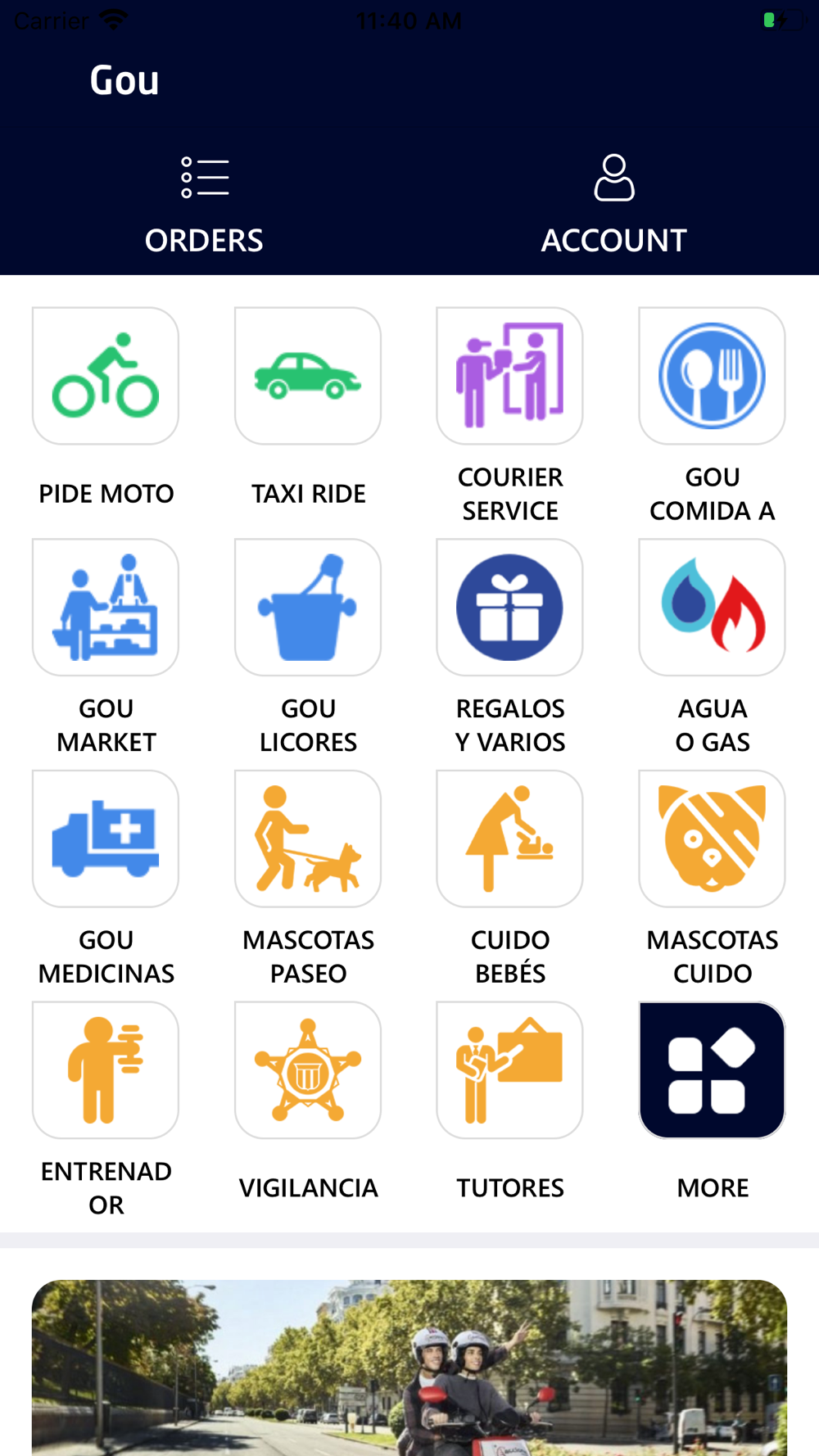Select the Entrenador service
The height and width of the screenshot is (1456, 819).
[106, 1070]
